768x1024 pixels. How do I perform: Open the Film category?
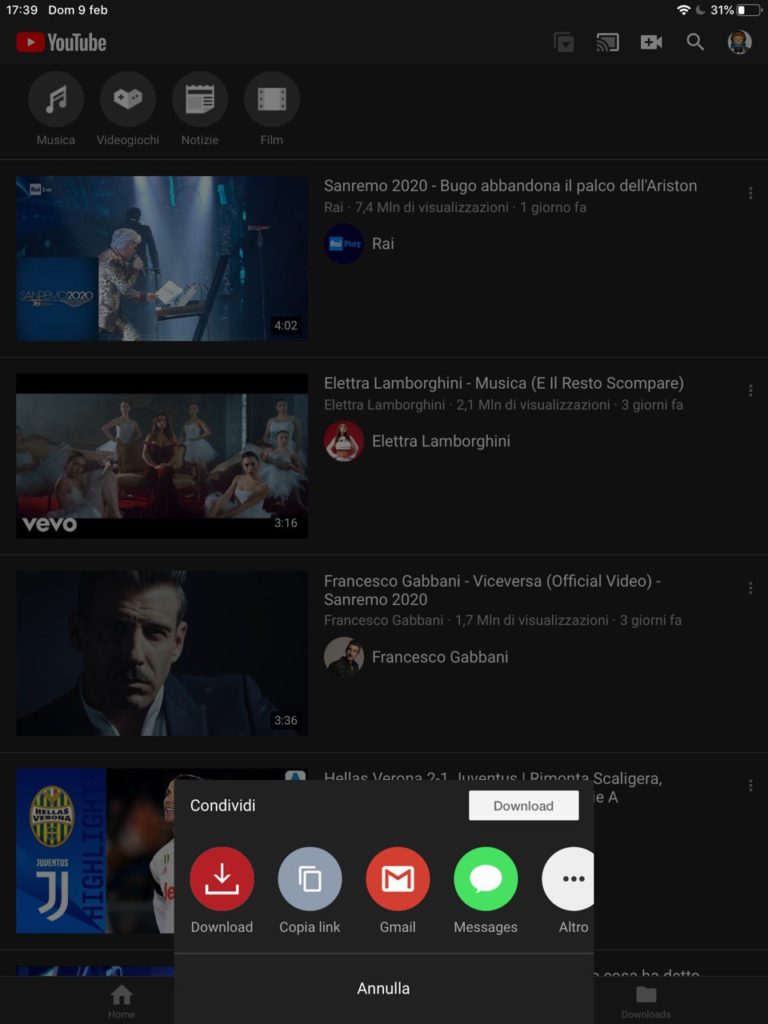click(x=272, y=100)
